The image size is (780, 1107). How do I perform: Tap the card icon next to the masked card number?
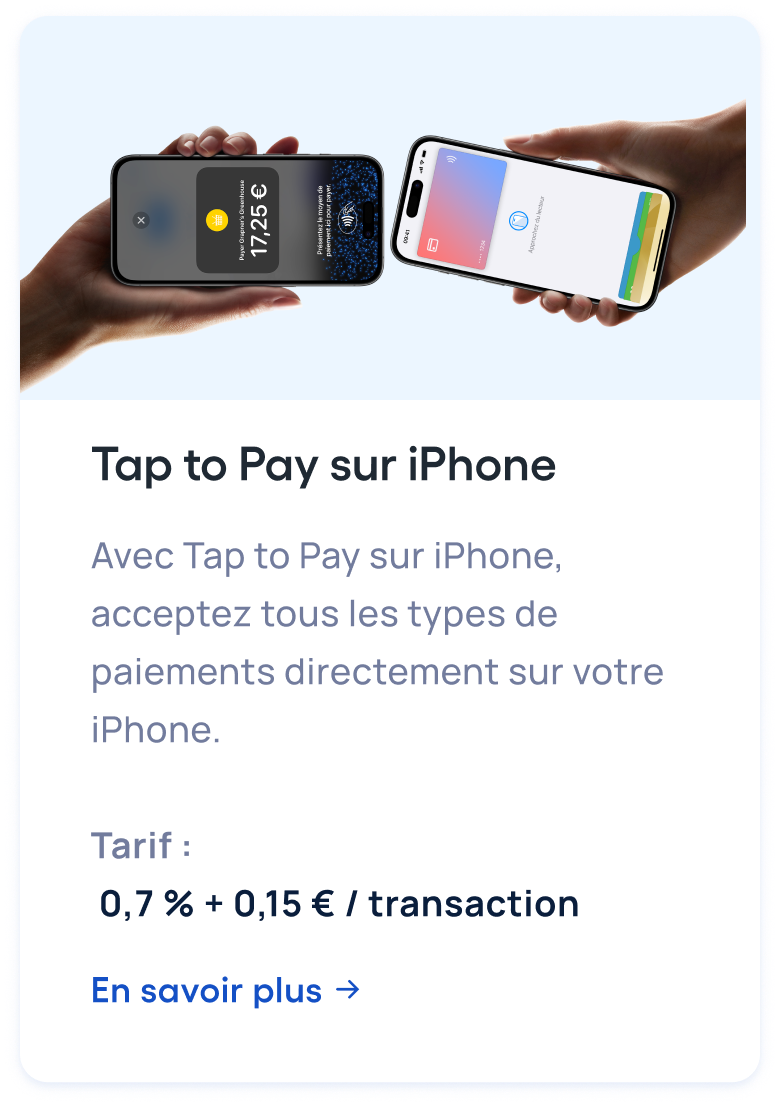tap(434, 243)
